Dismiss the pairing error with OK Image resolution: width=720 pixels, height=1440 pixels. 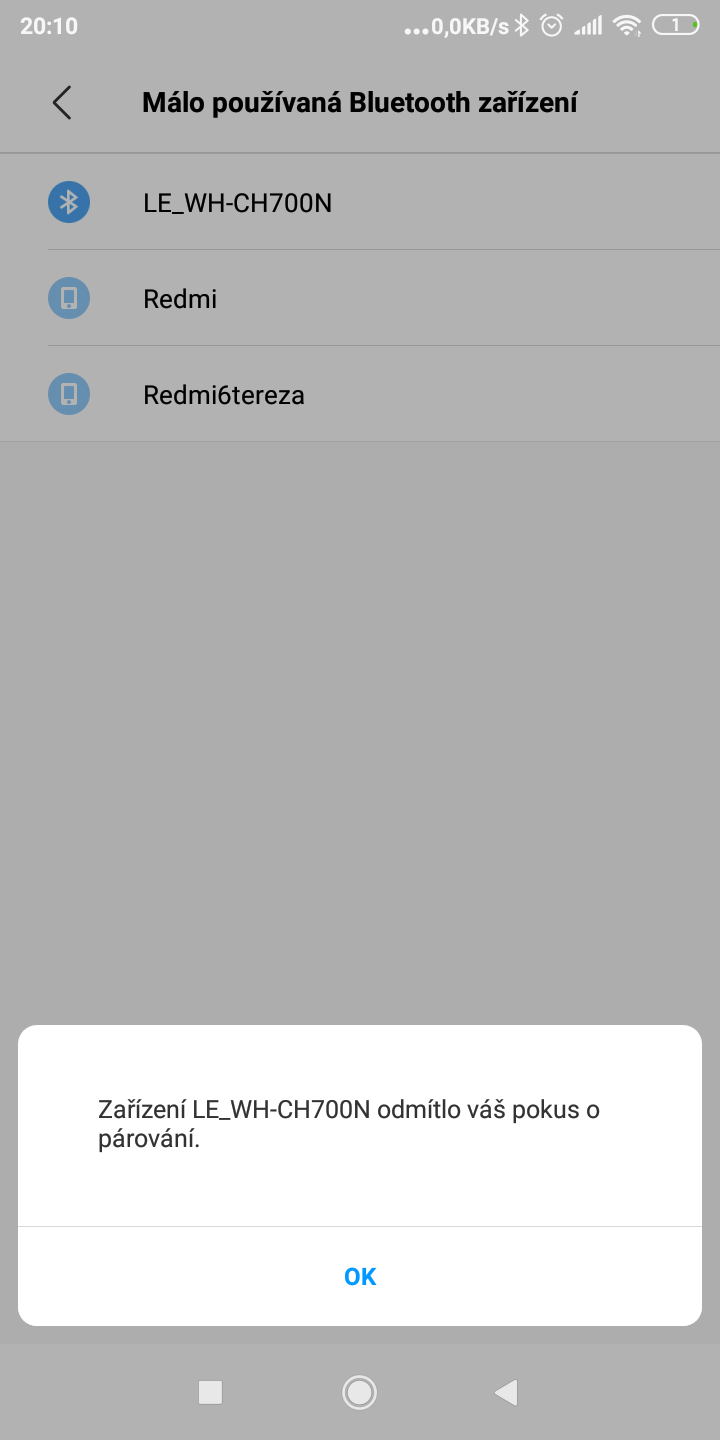tap(360, 1276)
